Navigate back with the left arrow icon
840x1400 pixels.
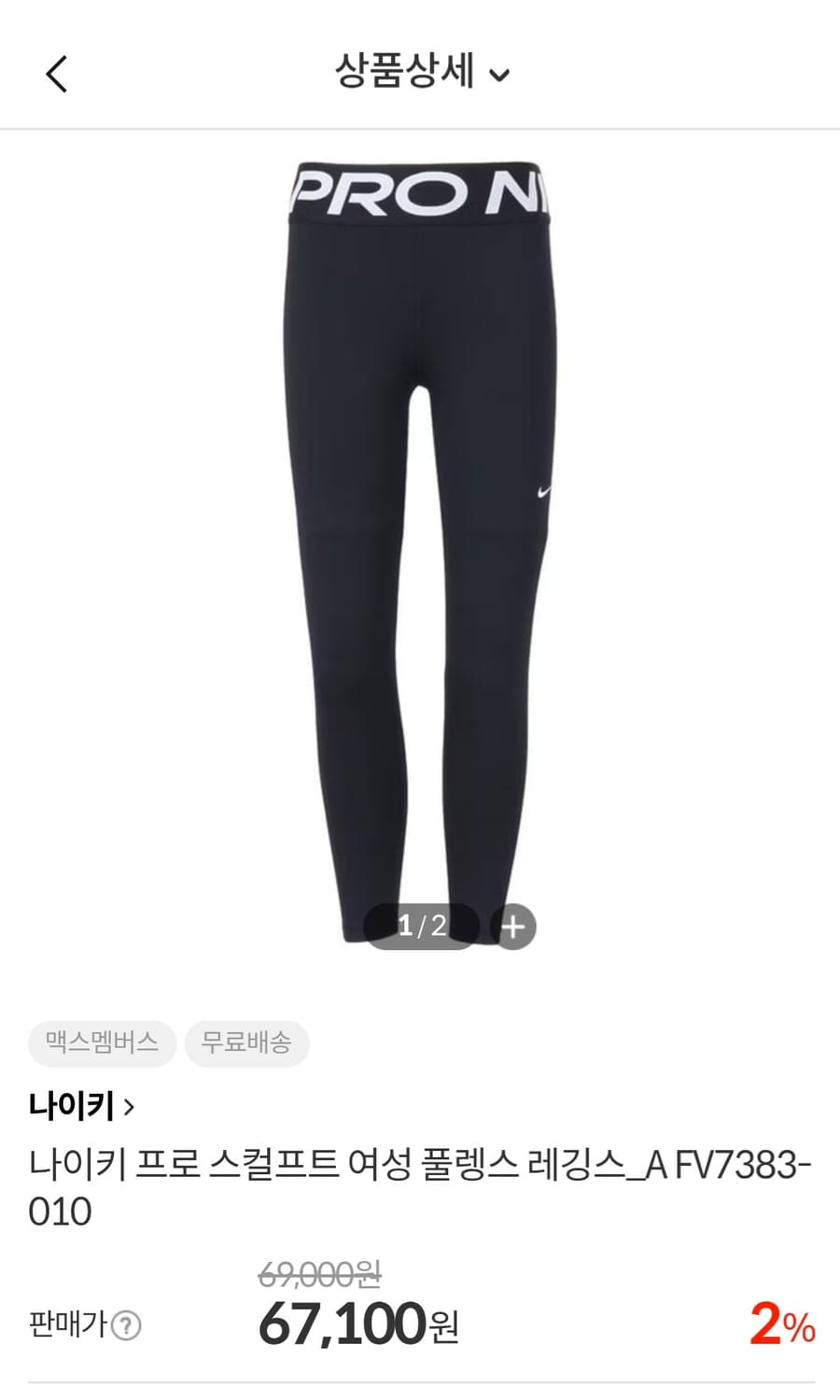56,75
